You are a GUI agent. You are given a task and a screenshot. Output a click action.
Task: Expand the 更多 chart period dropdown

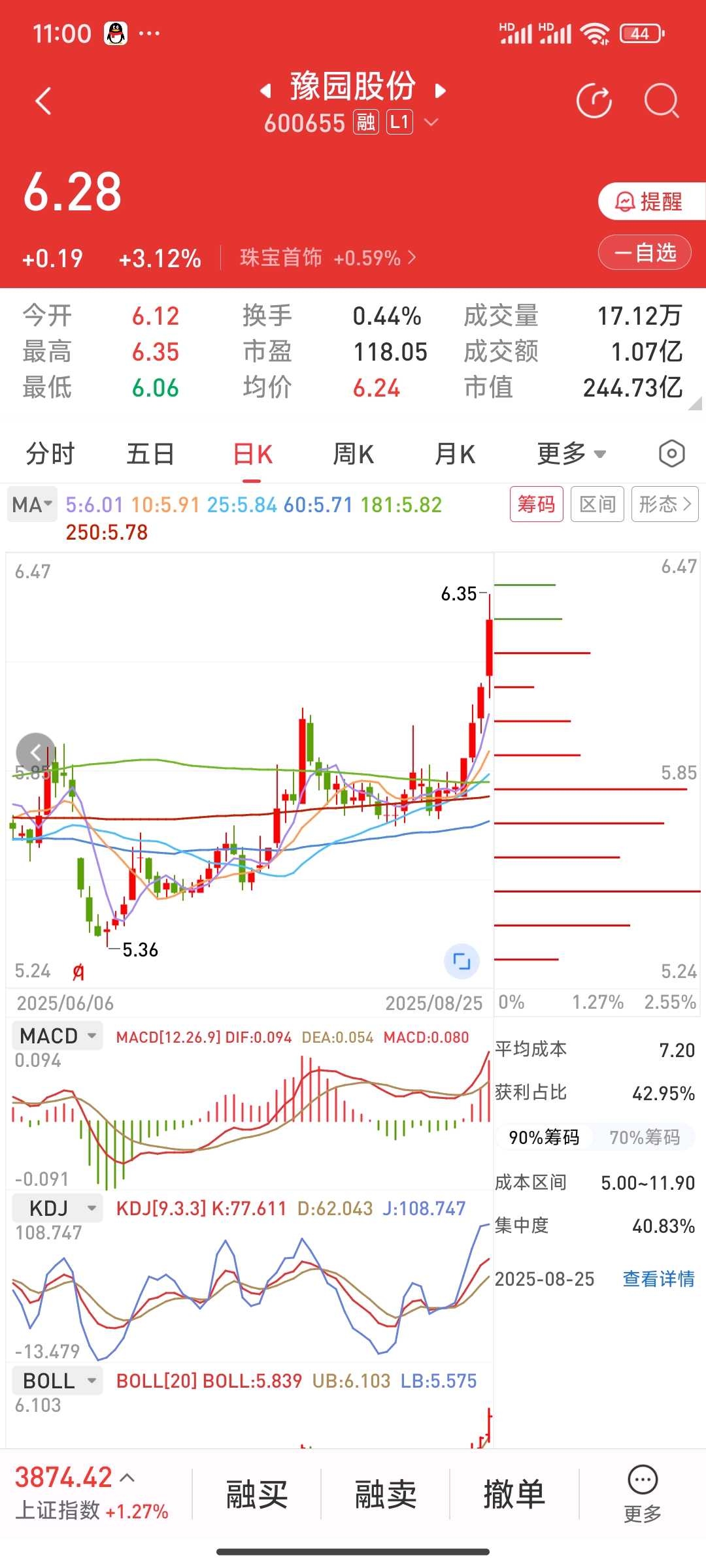(x=571, y=453)
